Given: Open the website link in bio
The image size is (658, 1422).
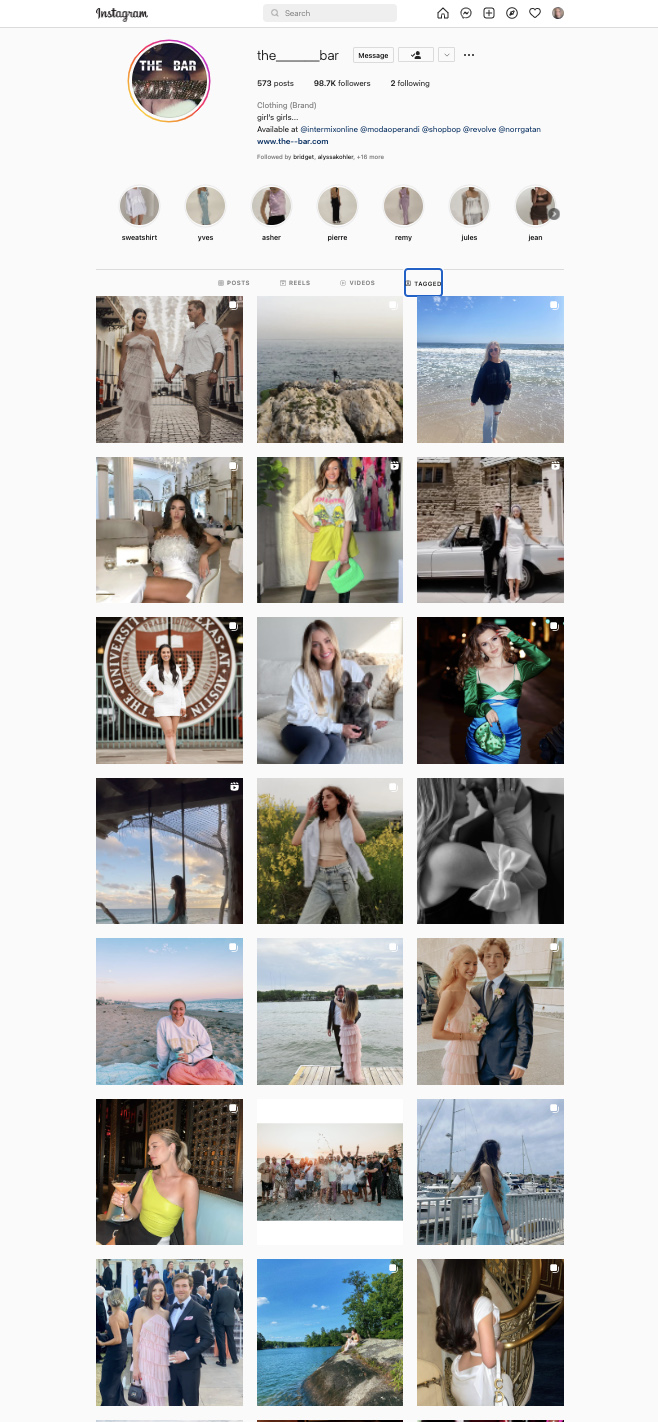Looking at the screenshot, I should [292, 141].
